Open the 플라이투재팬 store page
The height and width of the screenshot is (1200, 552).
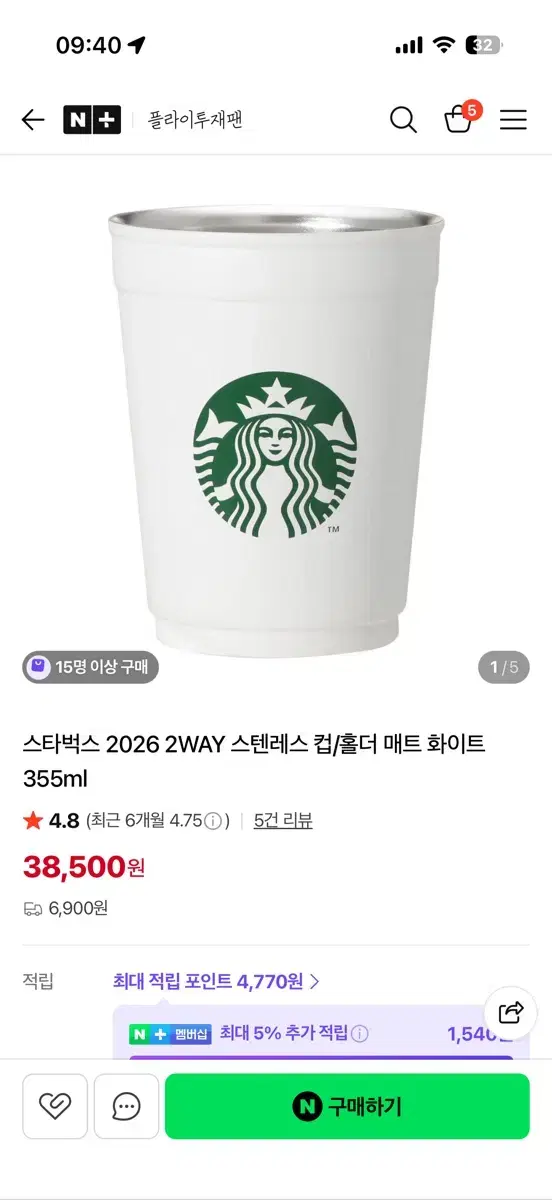coord(195,120)
